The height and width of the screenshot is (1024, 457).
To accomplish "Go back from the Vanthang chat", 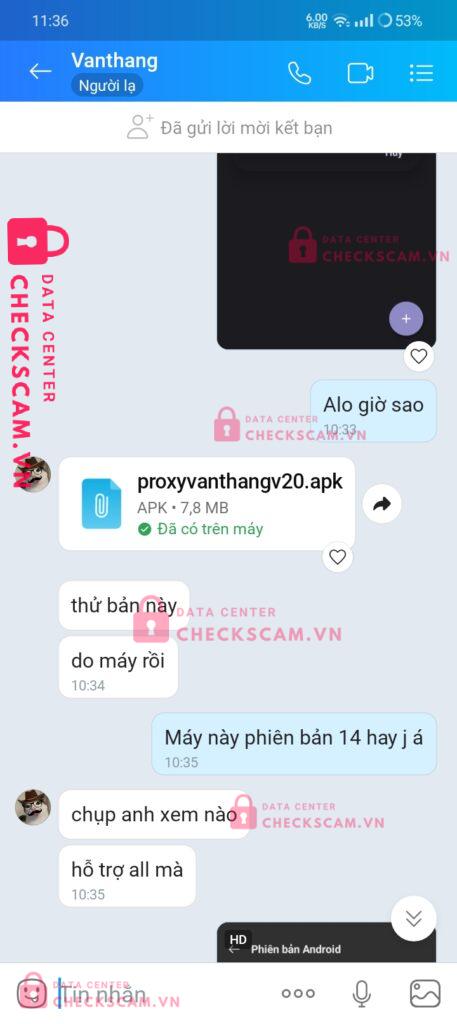I will (x=40, y=72).
